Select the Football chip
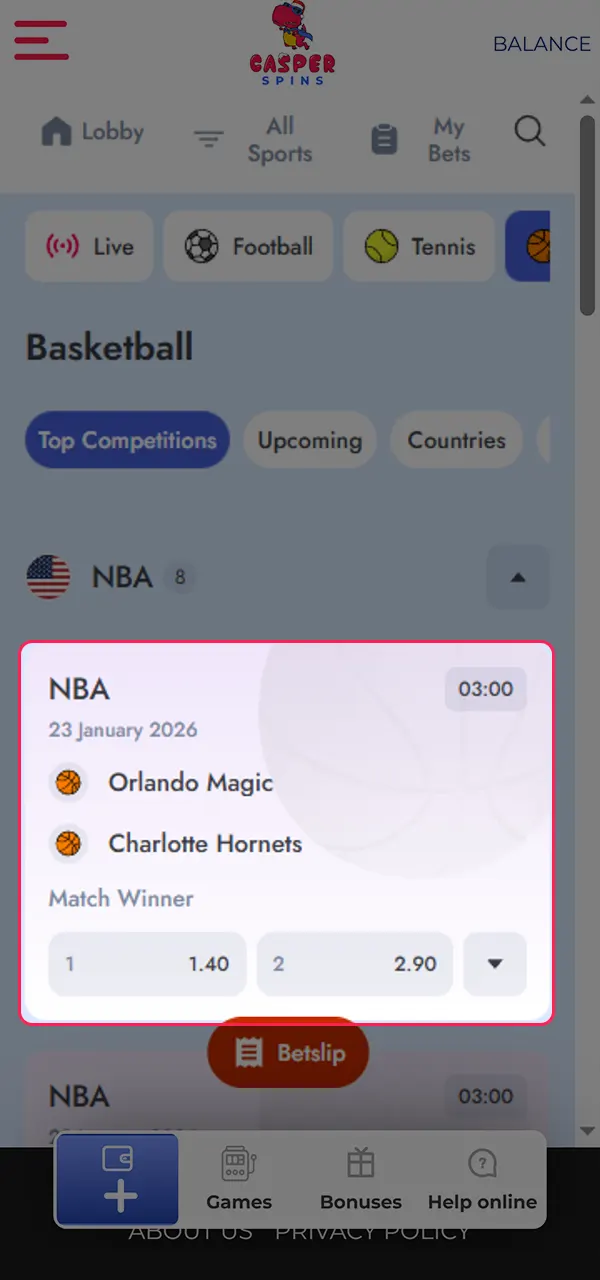Screen dimensions: 600x1280 pos(249,246)
